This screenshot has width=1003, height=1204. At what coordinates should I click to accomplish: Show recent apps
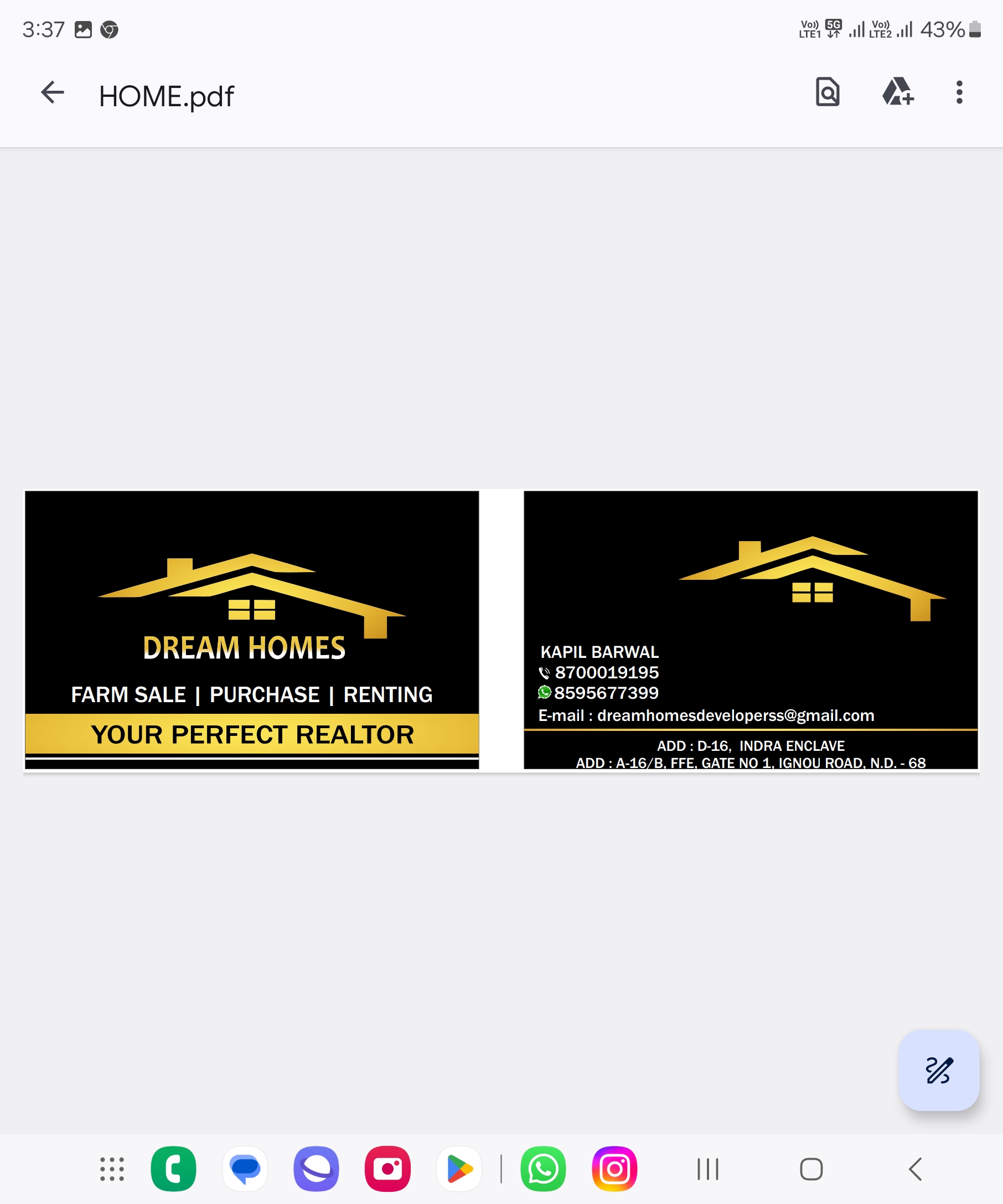[x=707, y=1169]
